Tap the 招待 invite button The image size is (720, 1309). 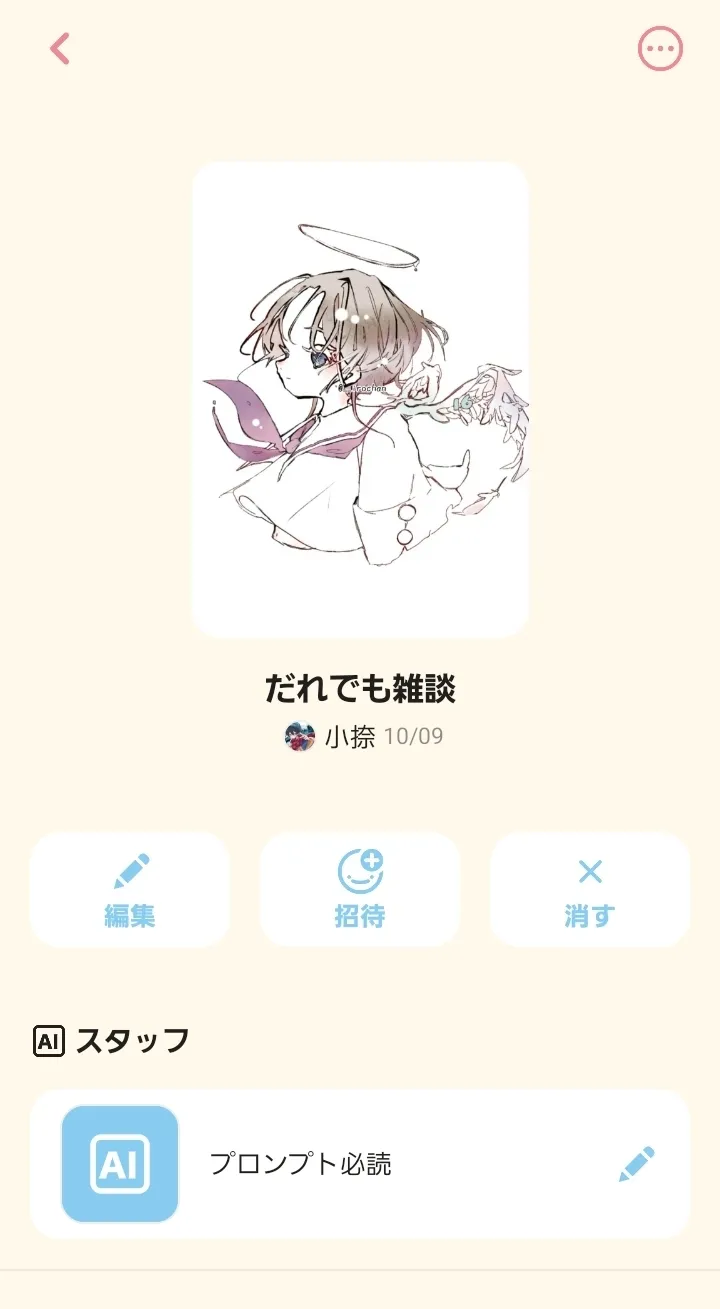360,889
